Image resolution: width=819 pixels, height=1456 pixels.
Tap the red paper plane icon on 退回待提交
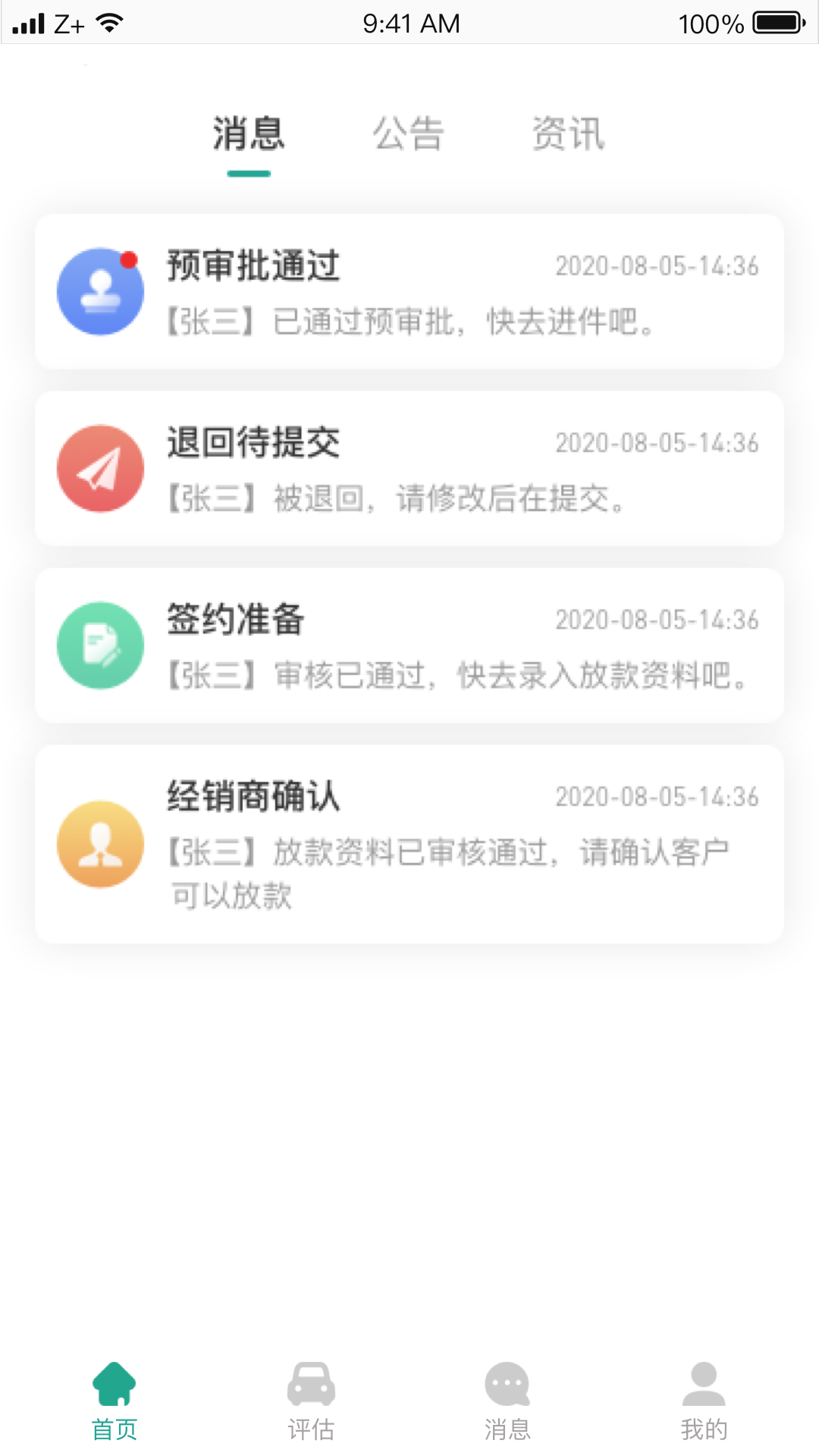[99, 468]
